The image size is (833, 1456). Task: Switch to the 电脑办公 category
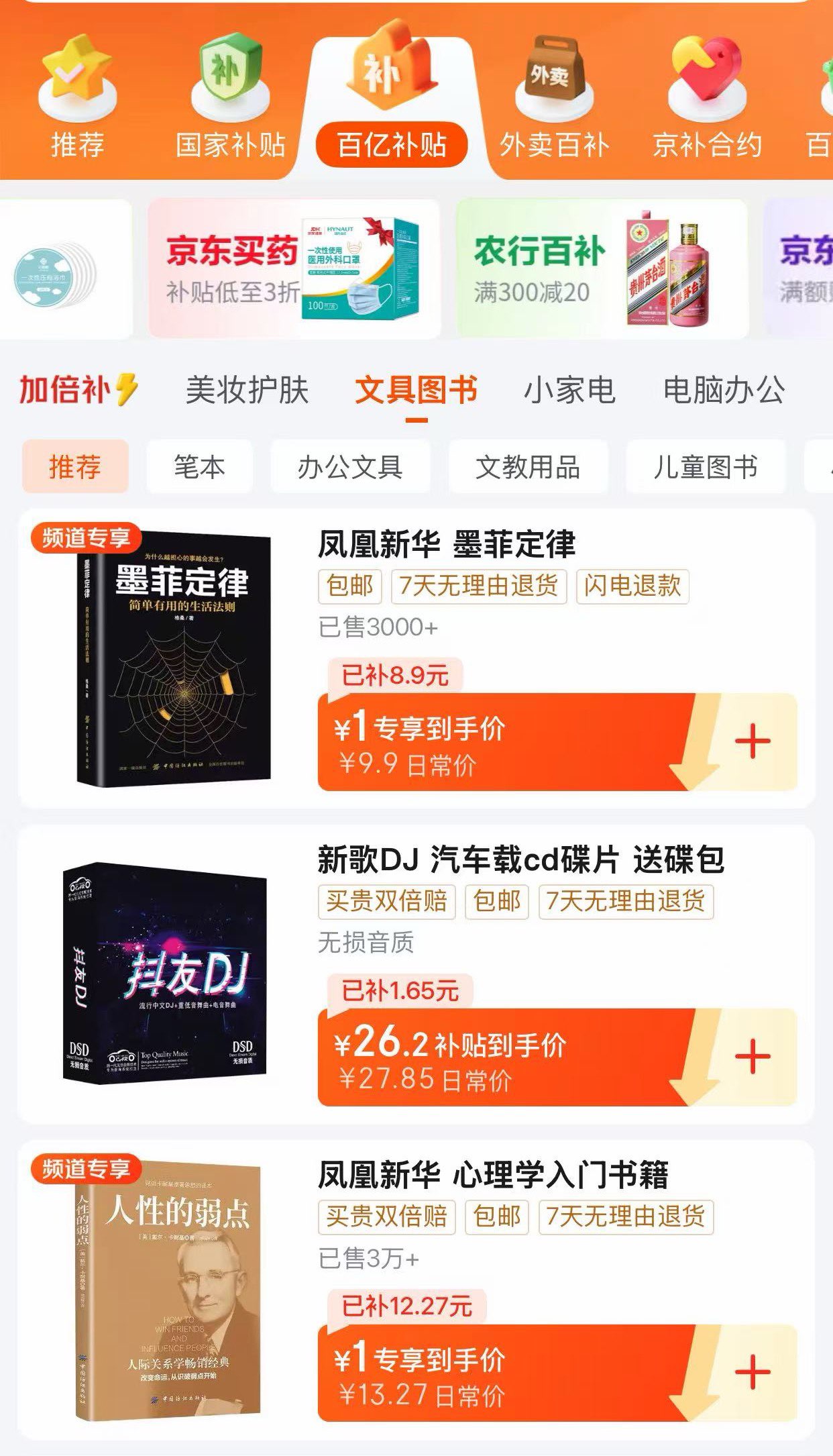click(724, 390)
